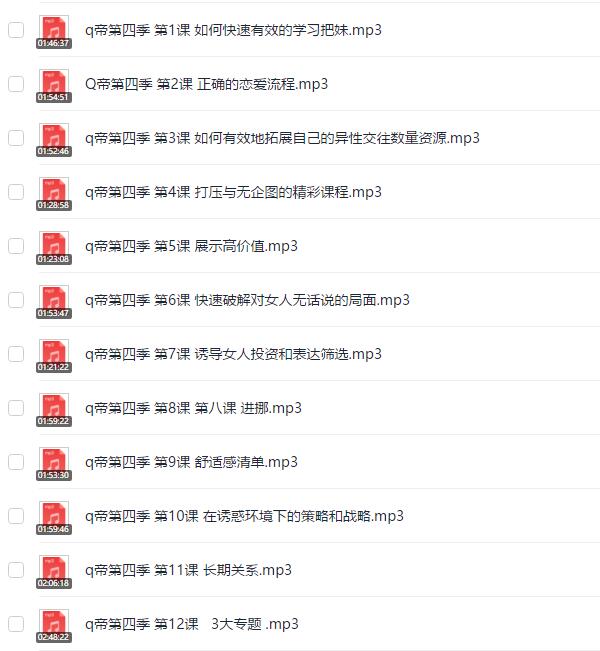The height and width of the screenshot is (651, 600).
Task: Tick the box for 第11课 长期关系.mp3
Action: [15, 570]
